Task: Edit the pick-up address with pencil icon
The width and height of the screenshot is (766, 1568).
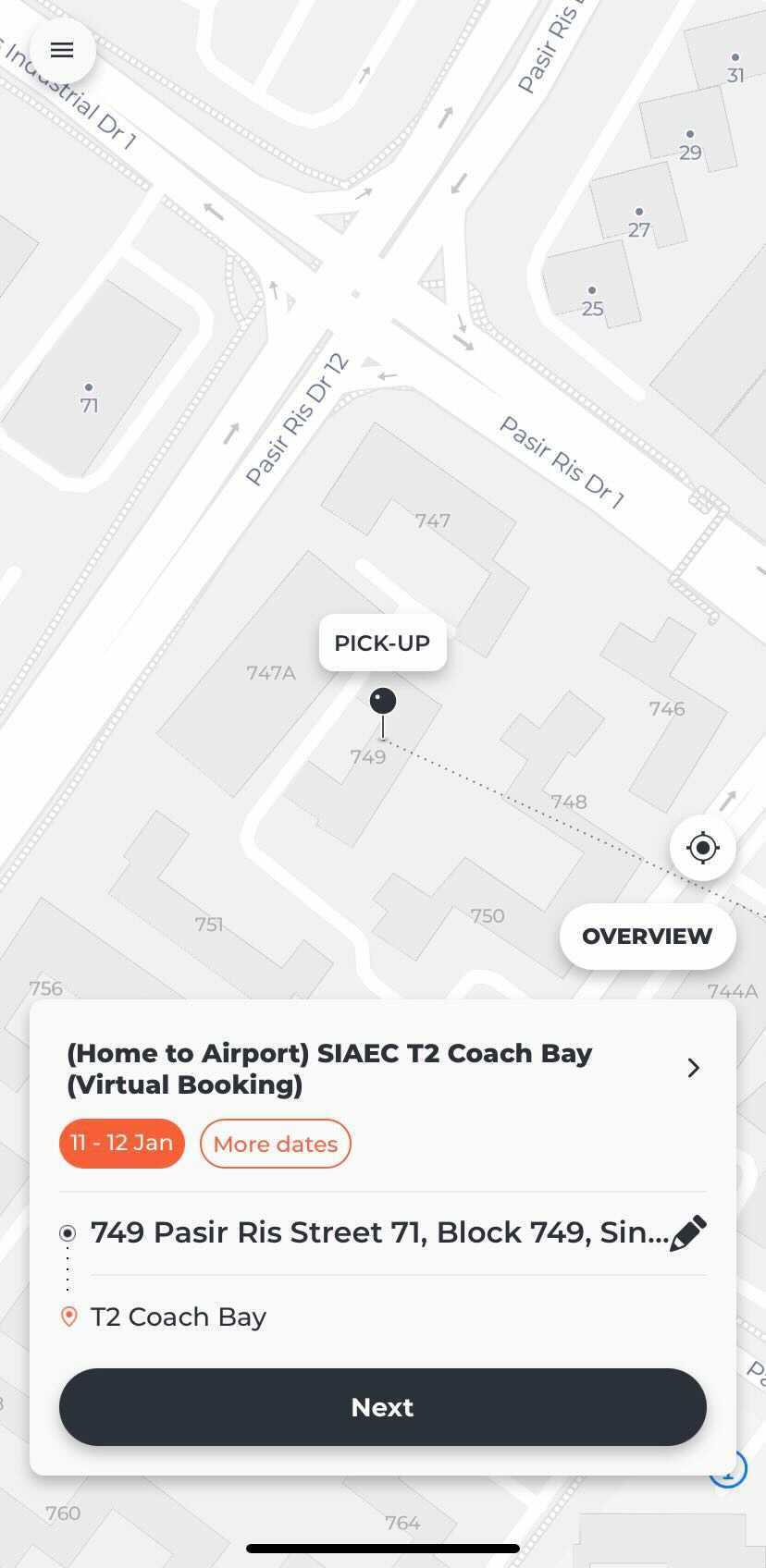Action: point(687,1232)
